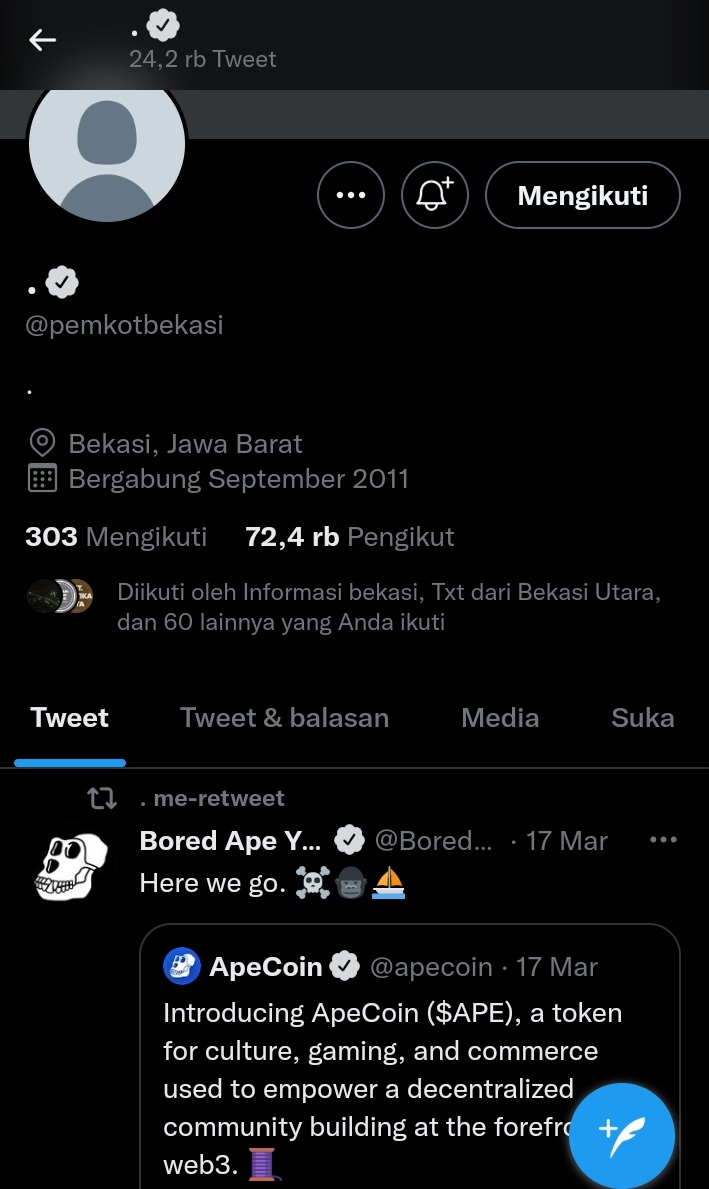709x1189 pixels.
Task: View the profile picture
Action: click(x=107, y=146)
